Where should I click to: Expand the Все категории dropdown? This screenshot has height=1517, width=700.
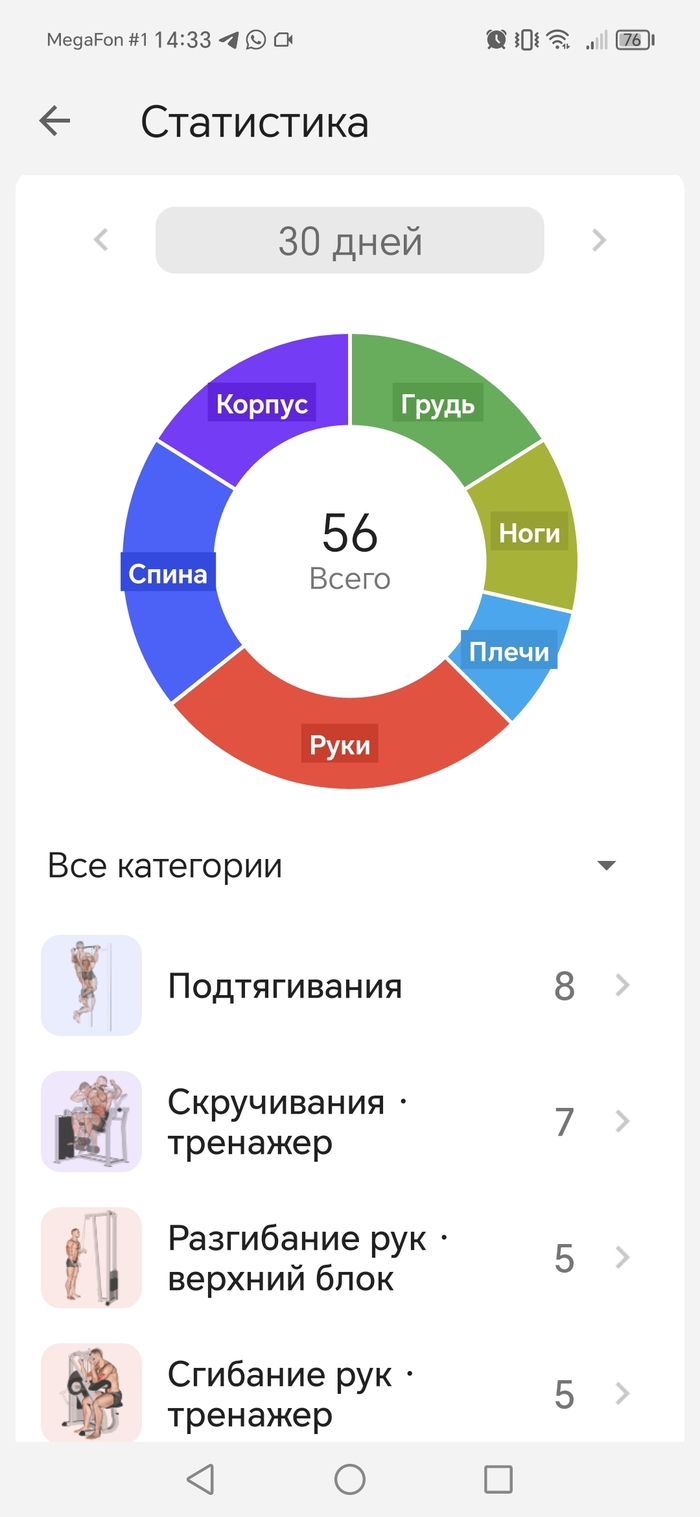pos(605,866)
